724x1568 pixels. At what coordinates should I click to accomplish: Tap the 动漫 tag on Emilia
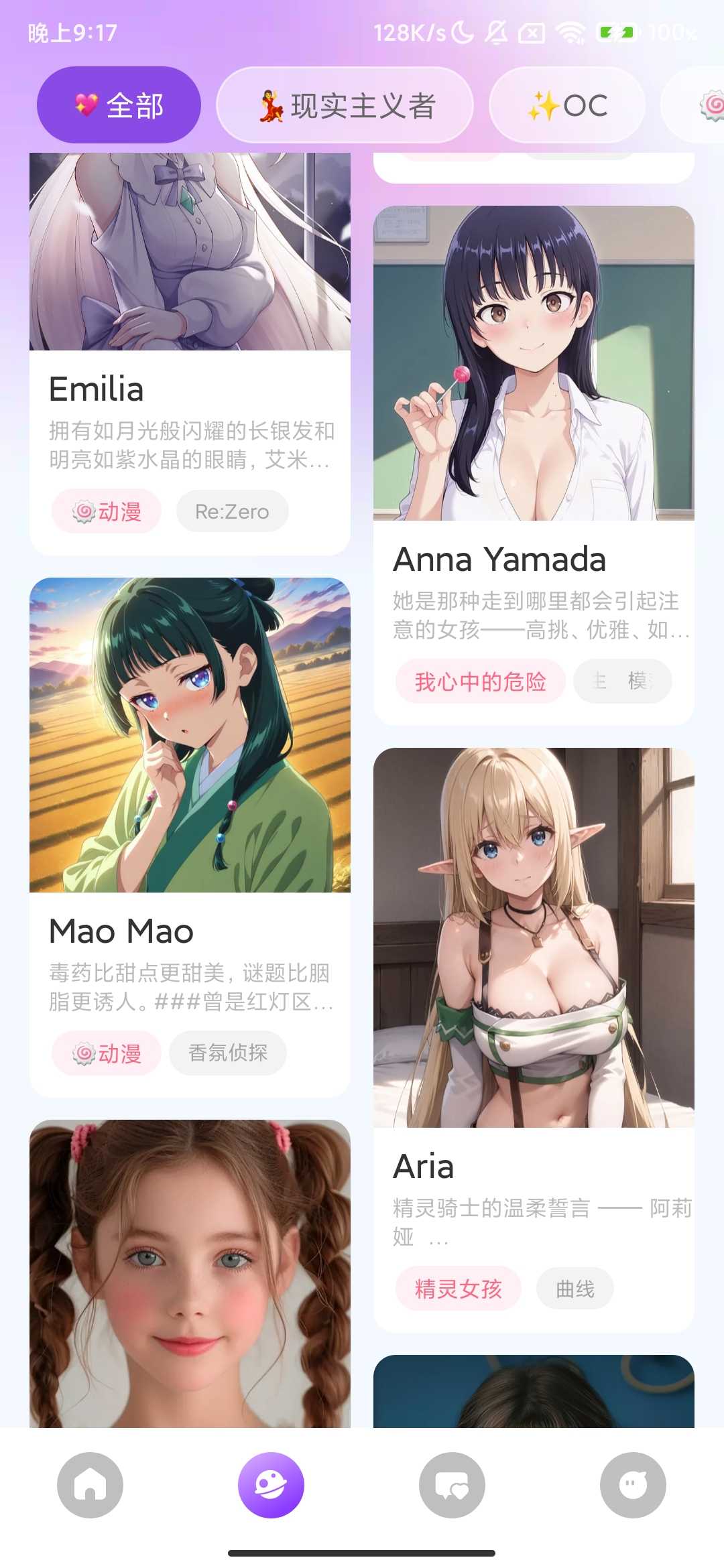[107, 512]
